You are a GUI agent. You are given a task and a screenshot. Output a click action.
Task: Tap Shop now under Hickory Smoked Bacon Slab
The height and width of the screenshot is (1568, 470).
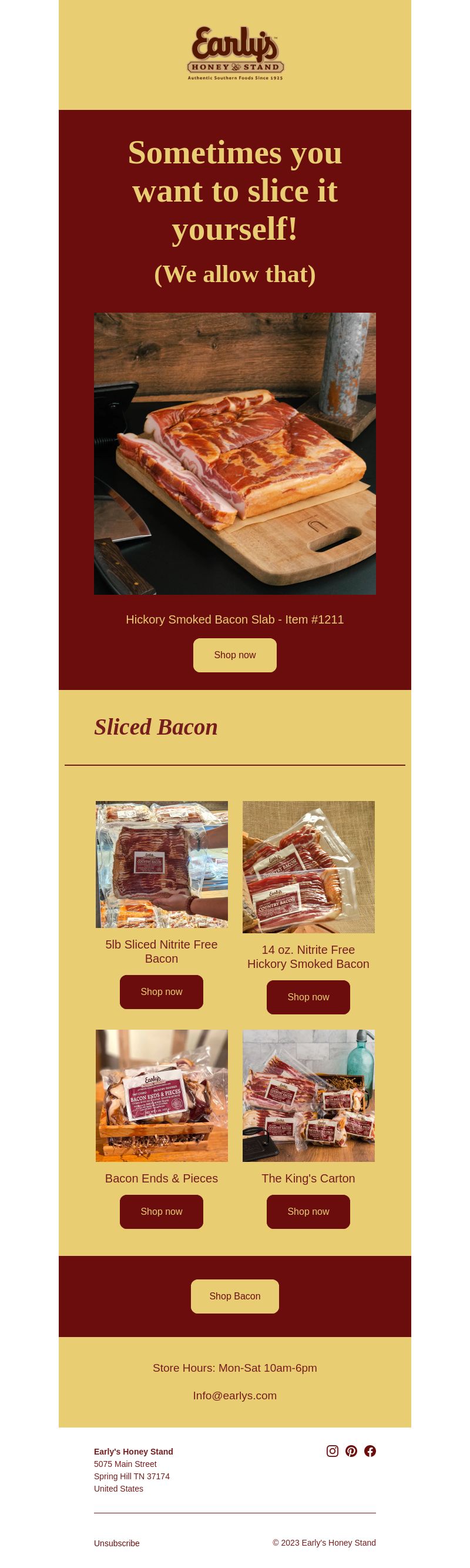[234, 655]
